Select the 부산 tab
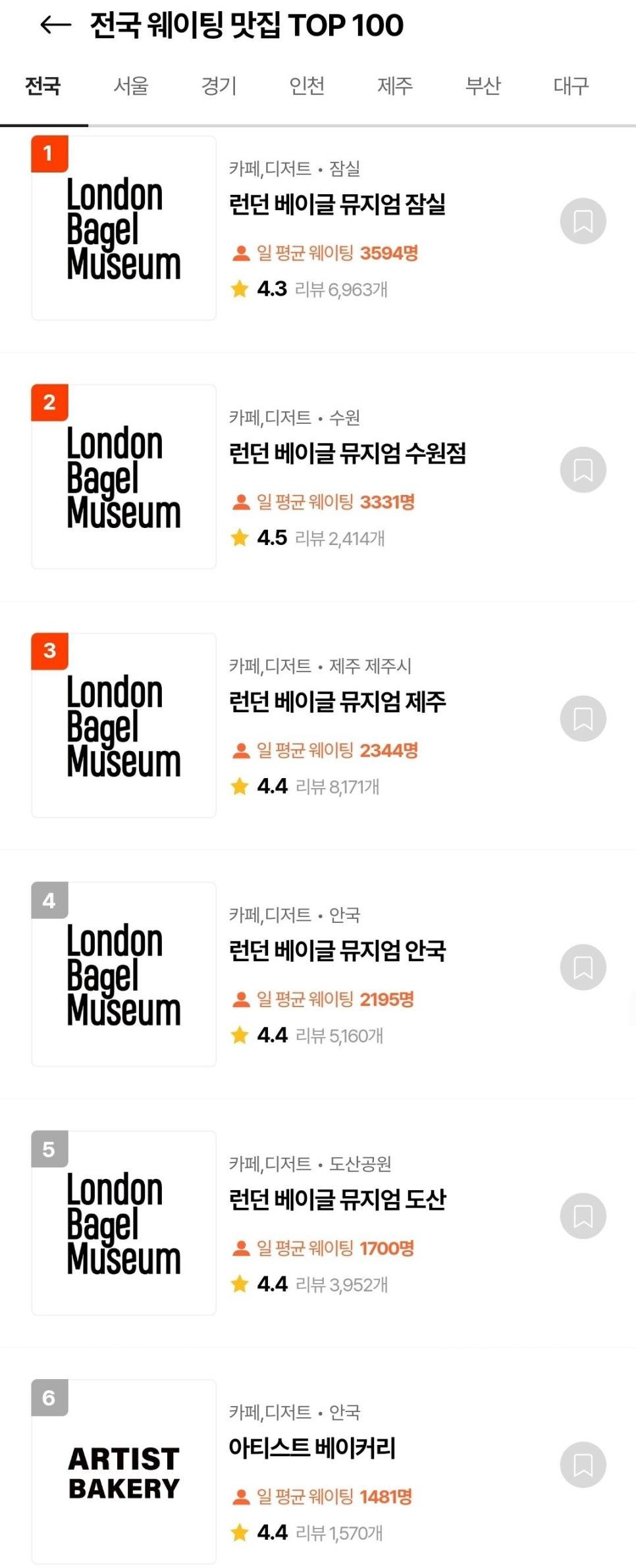636x1568 pixels. (483, 86)
